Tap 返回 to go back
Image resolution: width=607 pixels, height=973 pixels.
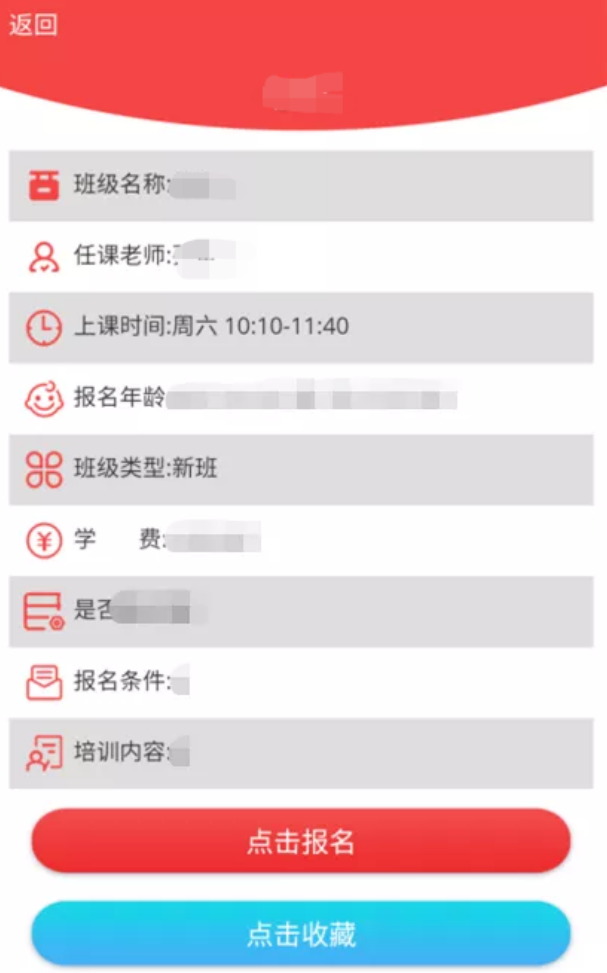33,25
